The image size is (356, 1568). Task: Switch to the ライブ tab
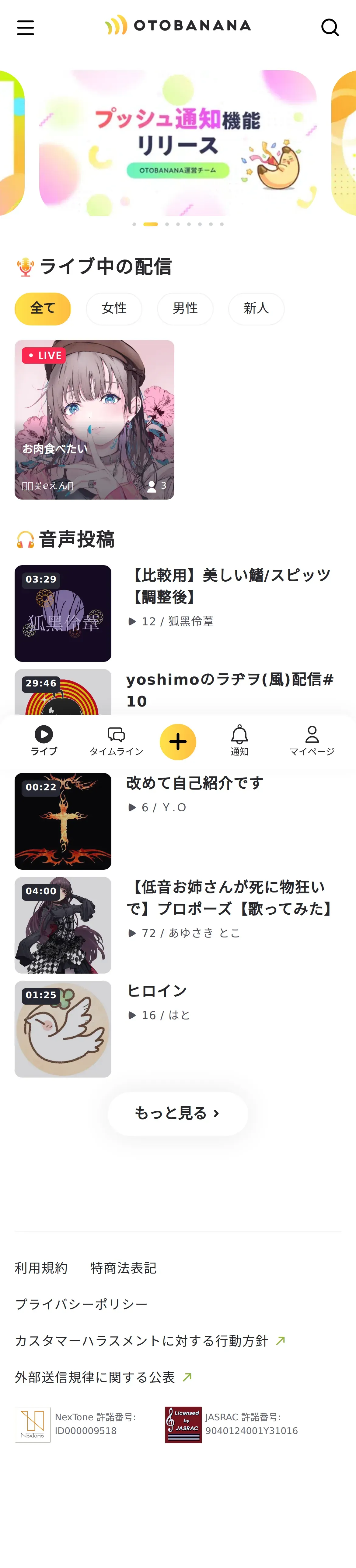click(44, 741)
